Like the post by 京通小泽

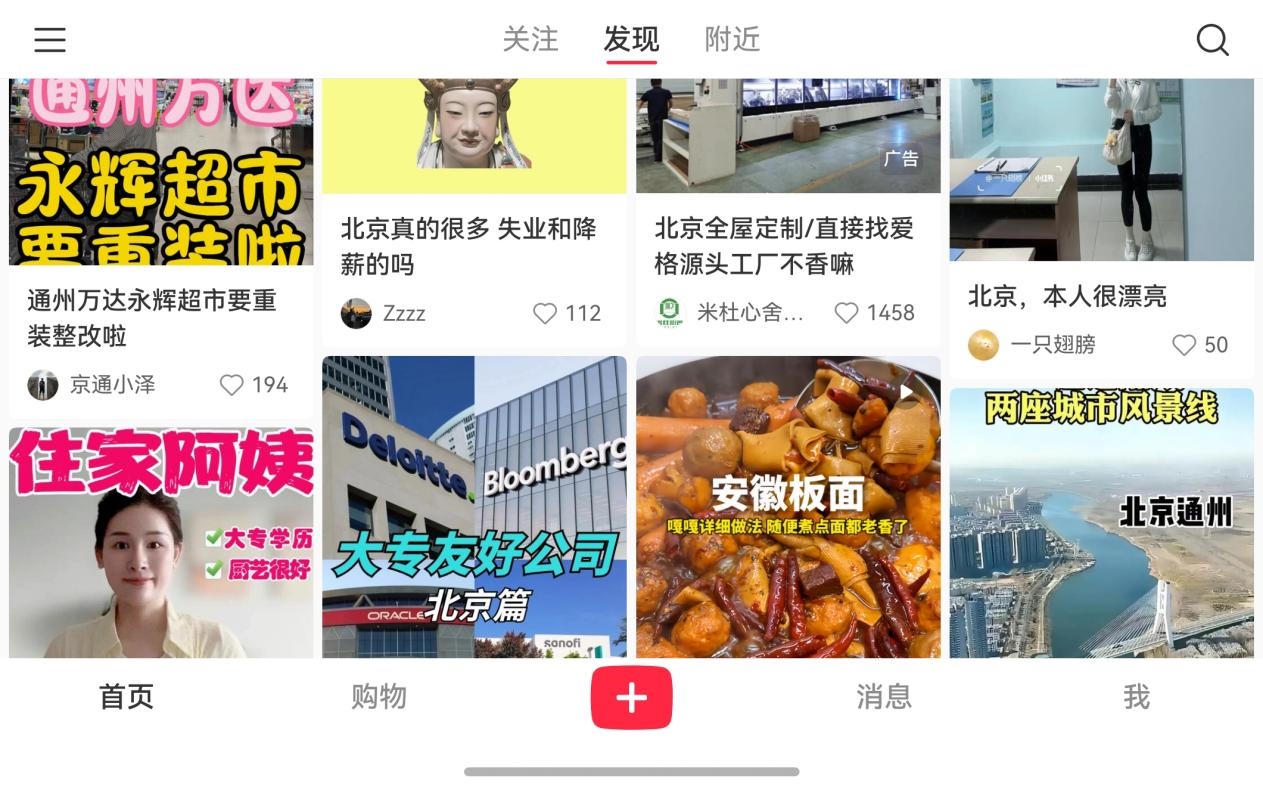(x=232, y=385)
